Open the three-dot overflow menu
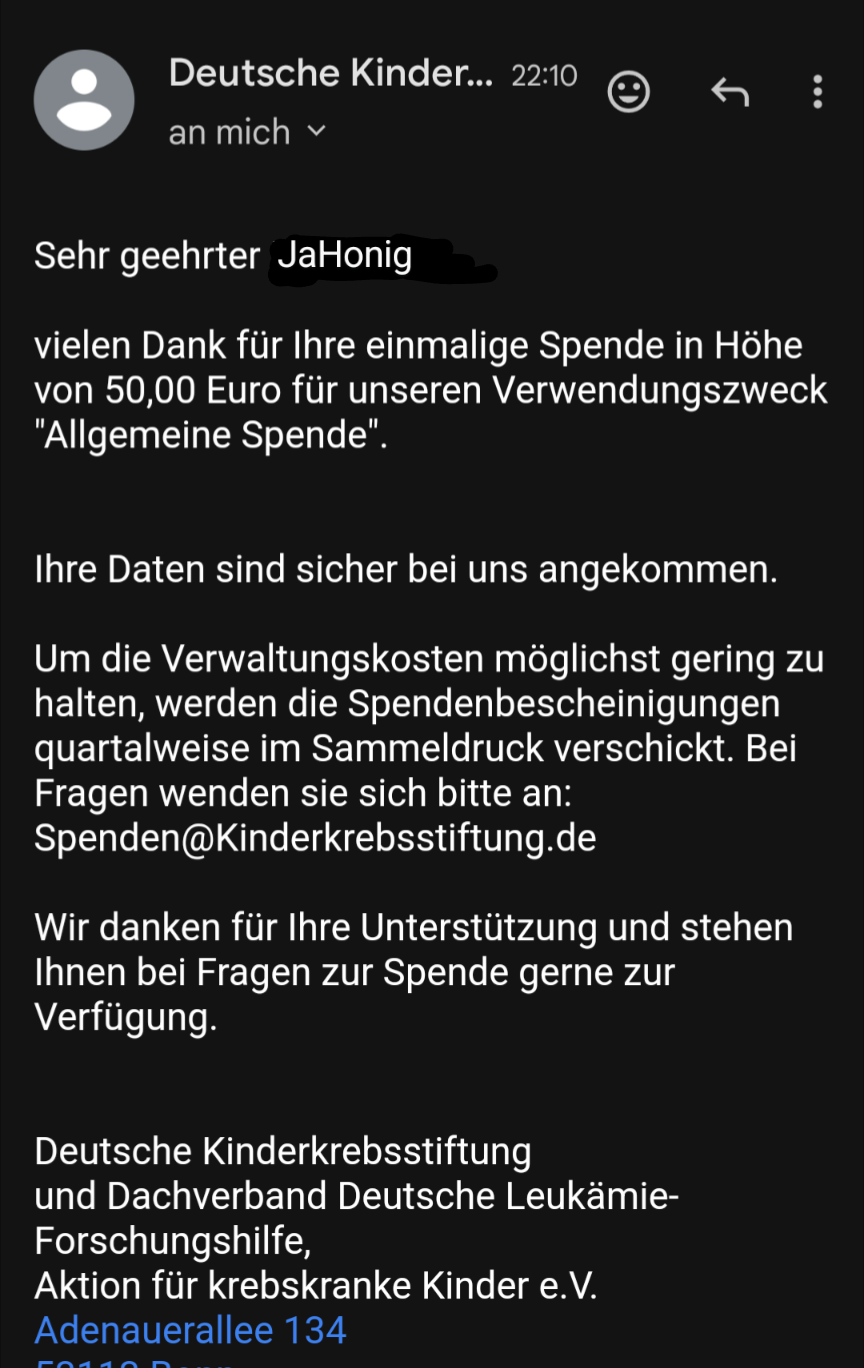This screenshot has height=1368, width=864. tap(818, 93)
